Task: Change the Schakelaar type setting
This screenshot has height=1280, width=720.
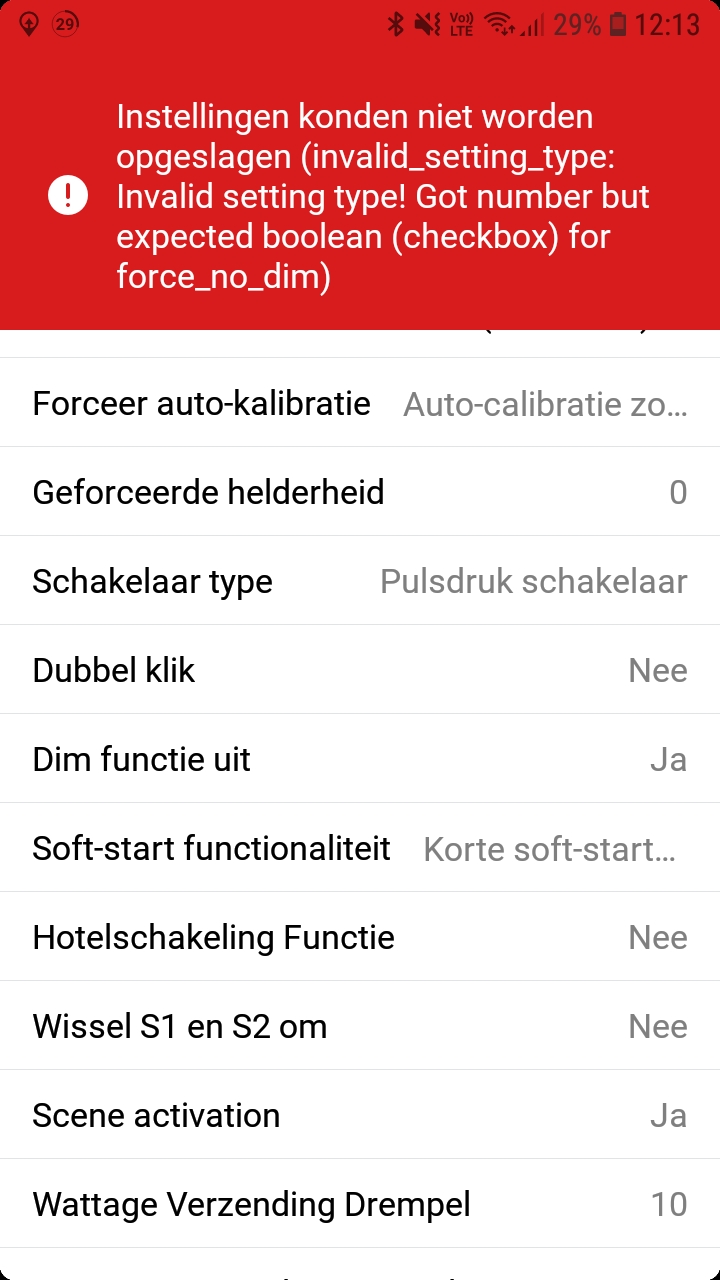Action: 360,581
